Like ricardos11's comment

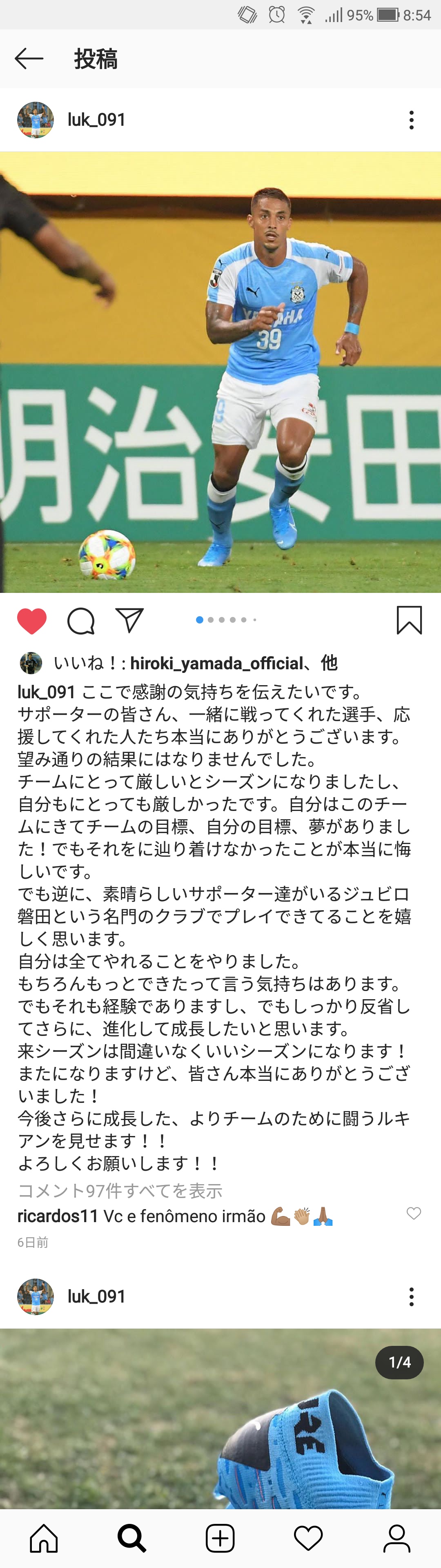pos(414,1213)
